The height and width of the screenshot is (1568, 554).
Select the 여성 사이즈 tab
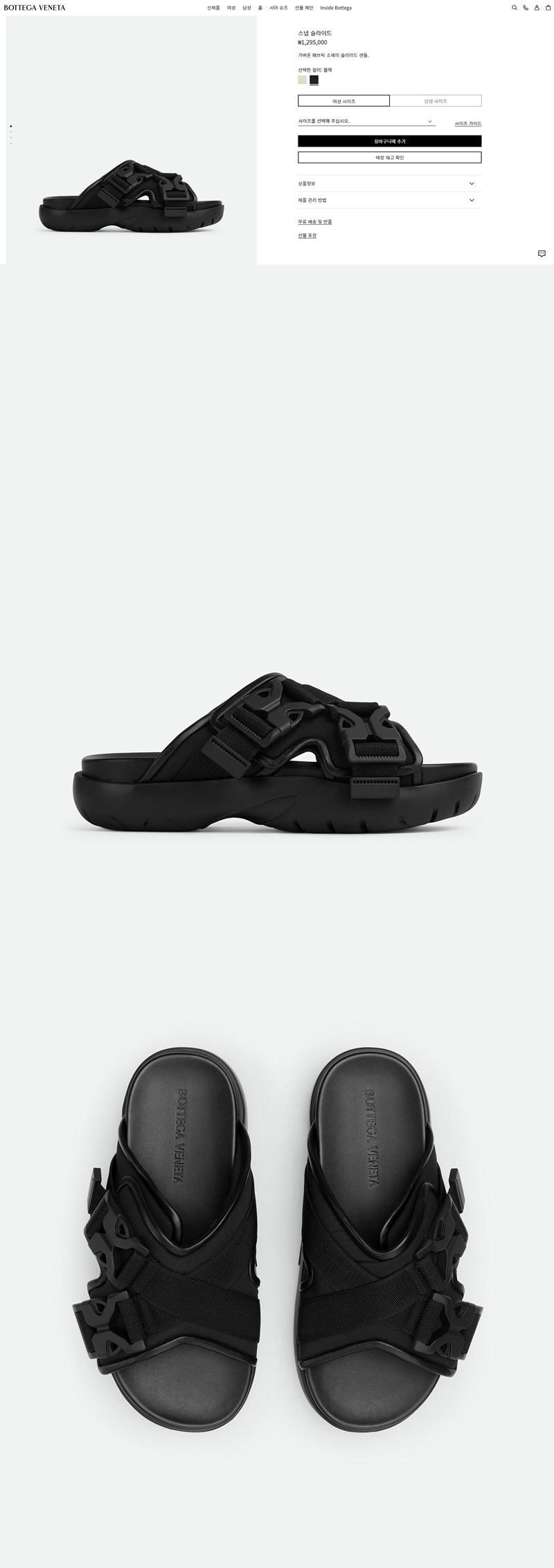click(x=344, y=101)
